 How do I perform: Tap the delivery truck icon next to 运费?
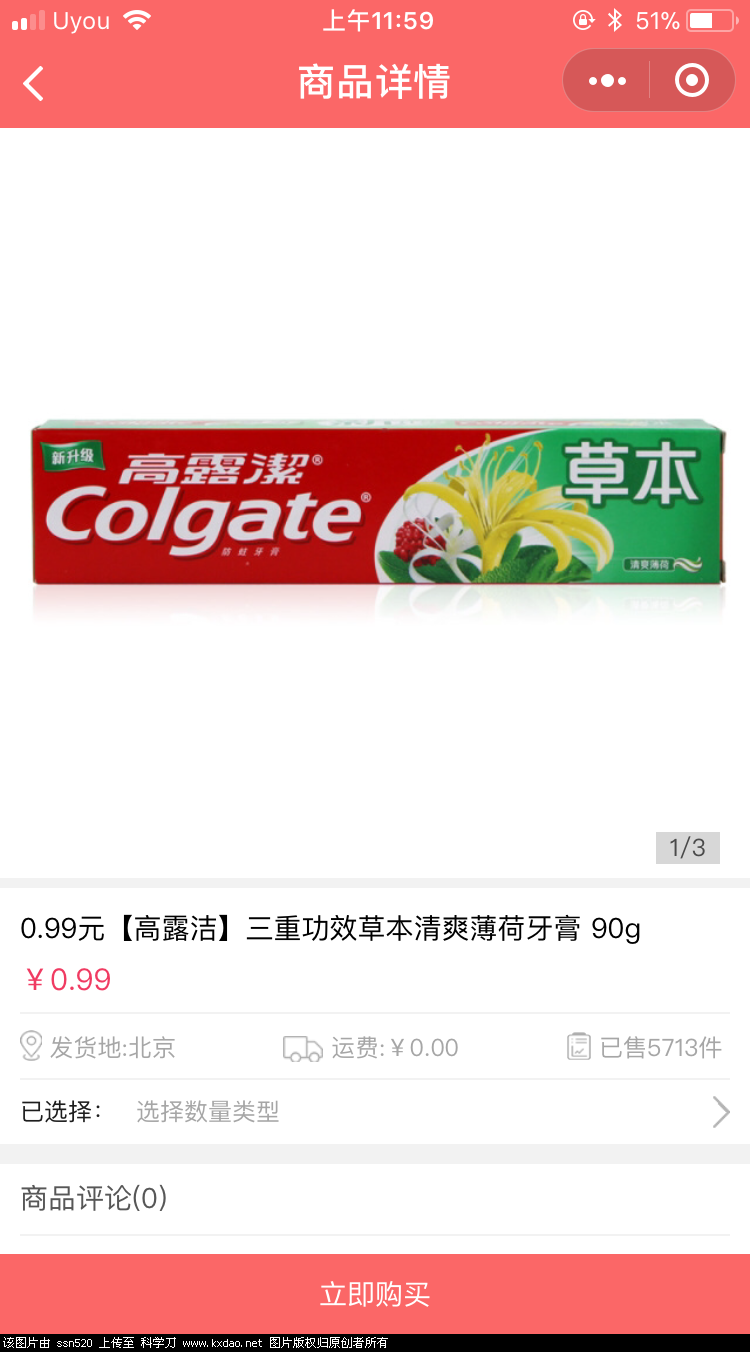[302, 1048]
